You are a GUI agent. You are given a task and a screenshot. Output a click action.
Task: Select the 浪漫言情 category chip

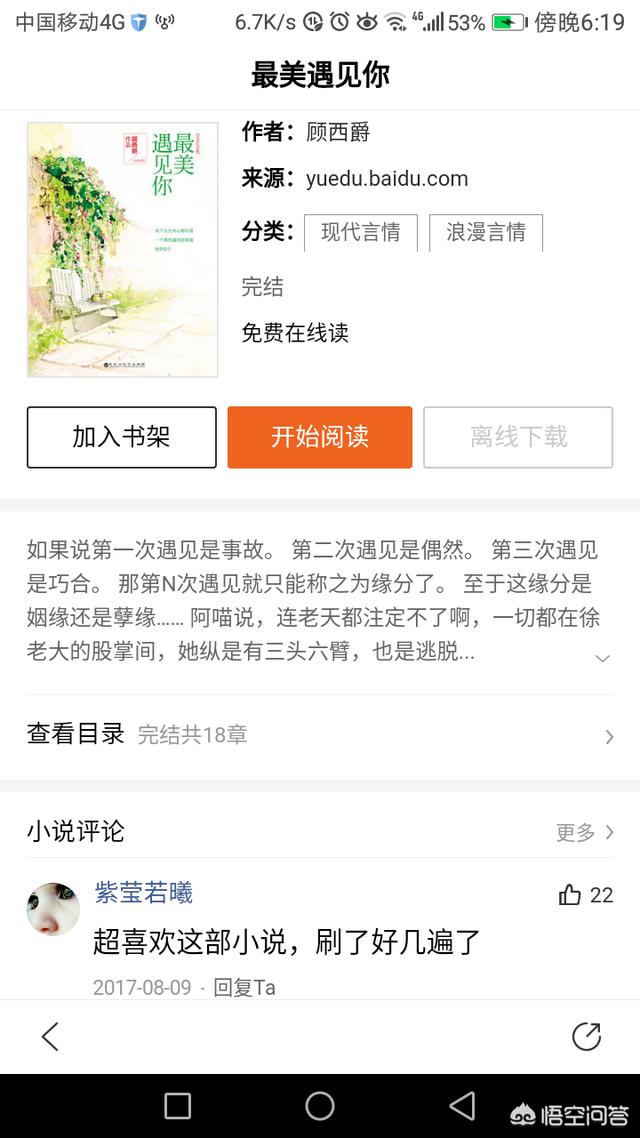coord(485,232)
